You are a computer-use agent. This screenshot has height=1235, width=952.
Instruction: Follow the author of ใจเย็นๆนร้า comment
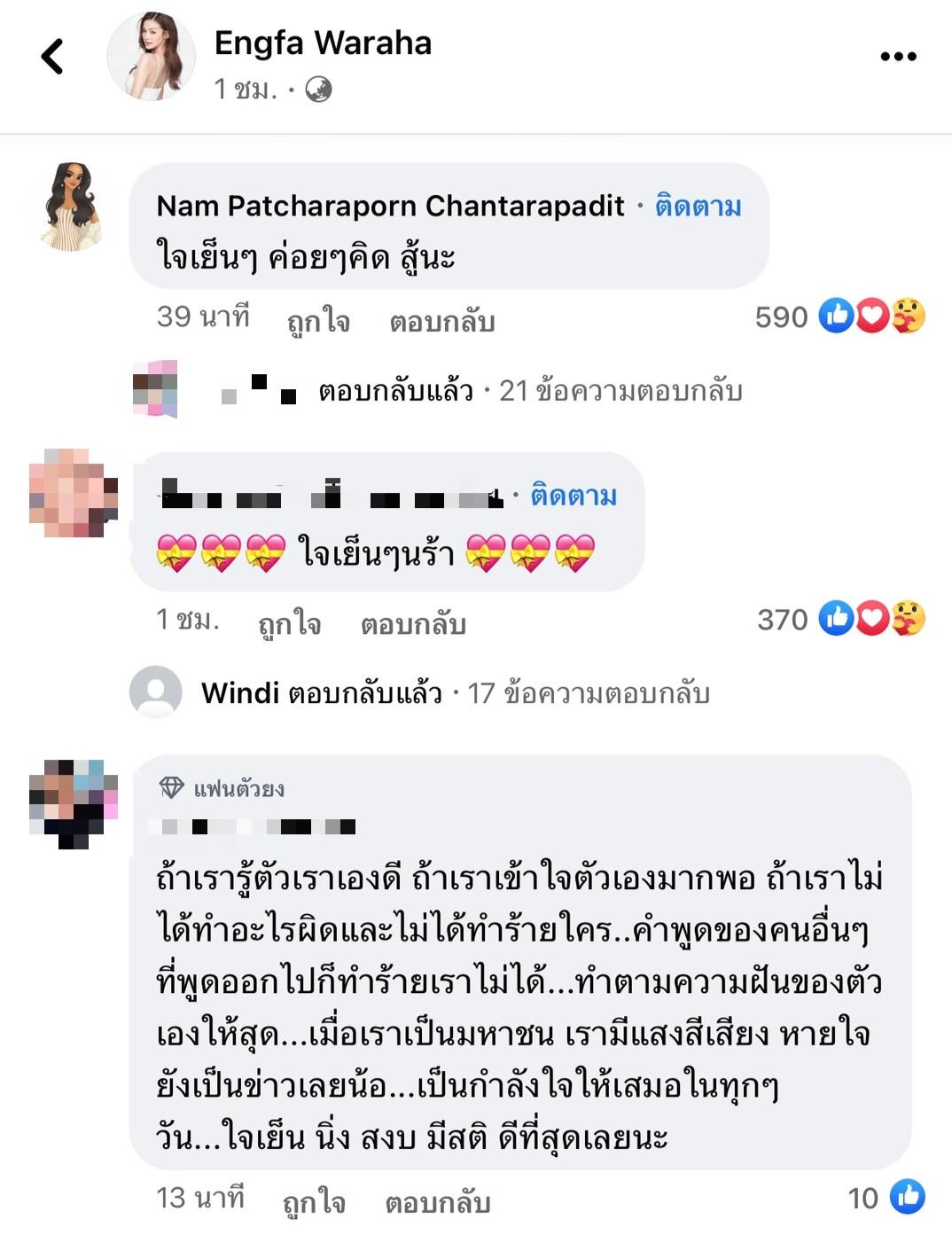tap(573, 496)
